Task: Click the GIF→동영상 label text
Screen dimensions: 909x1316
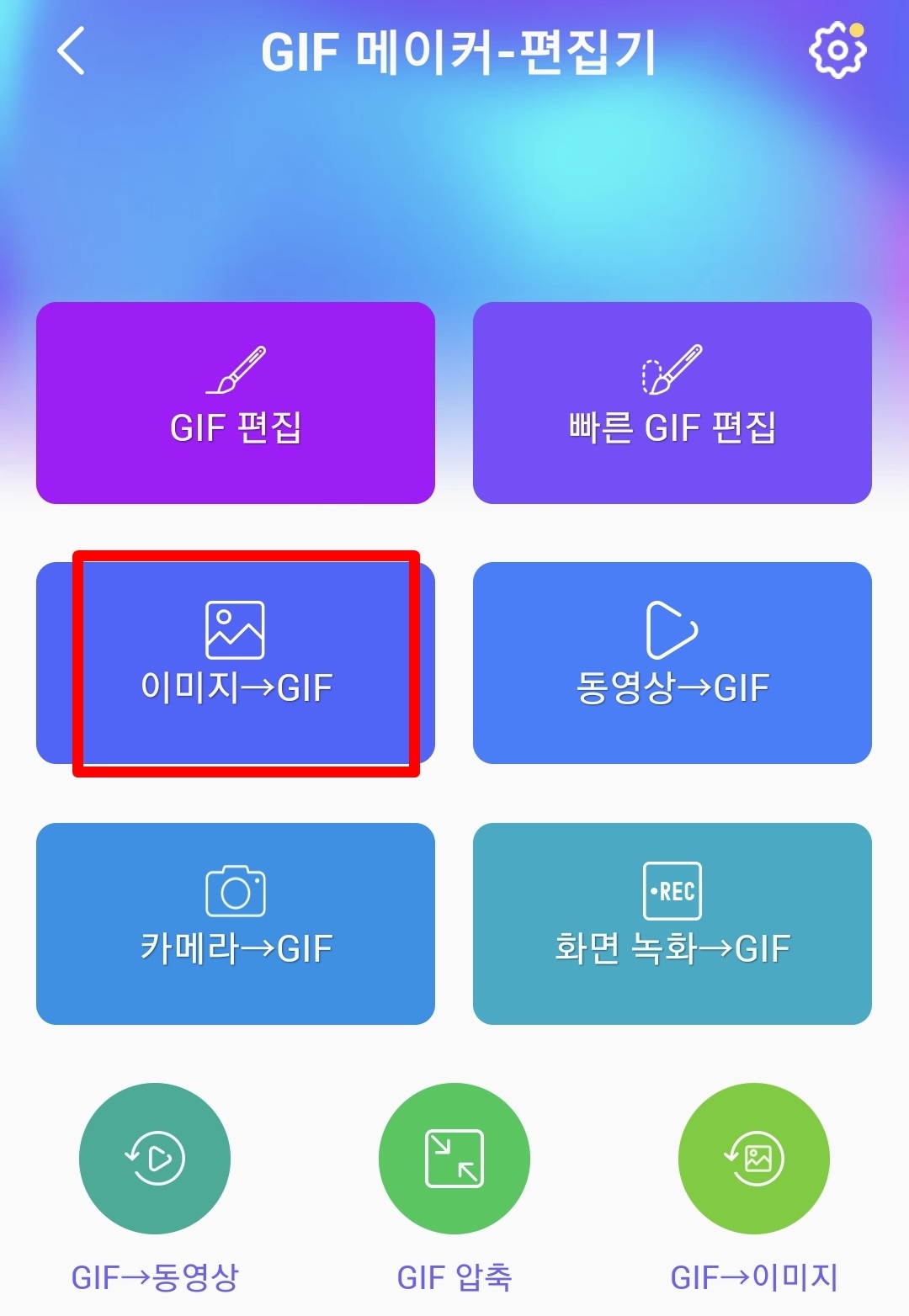Action: pyautogui.click(x=156, y=1276)
